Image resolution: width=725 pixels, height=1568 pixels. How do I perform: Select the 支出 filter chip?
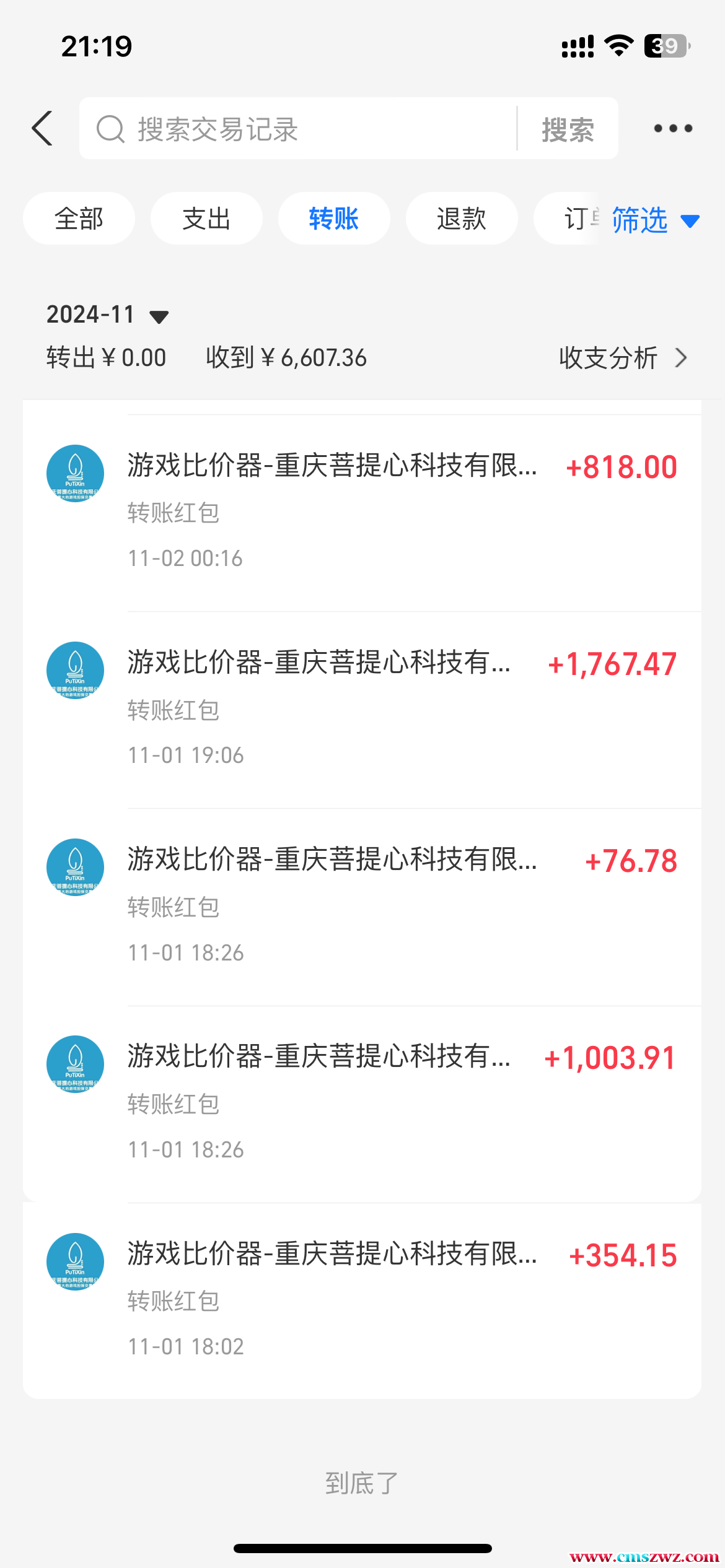point(206,219)
